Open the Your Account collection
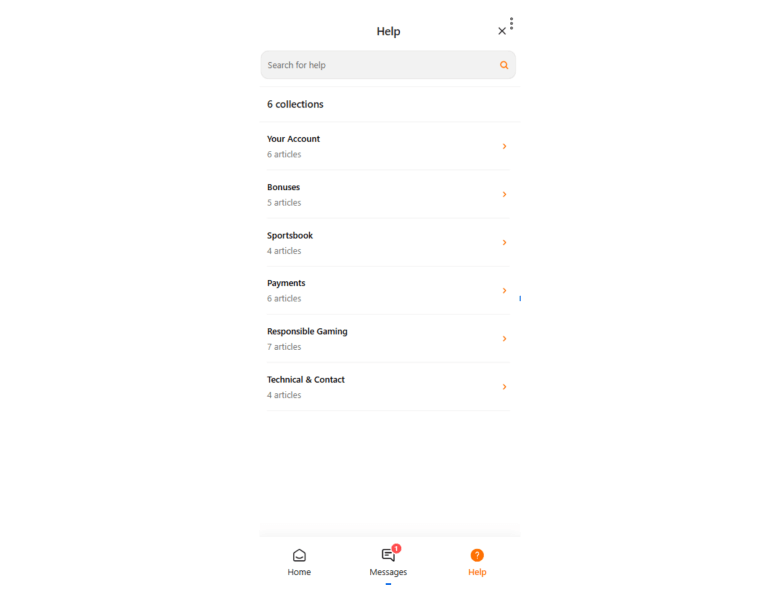 (x=388, y=146)
